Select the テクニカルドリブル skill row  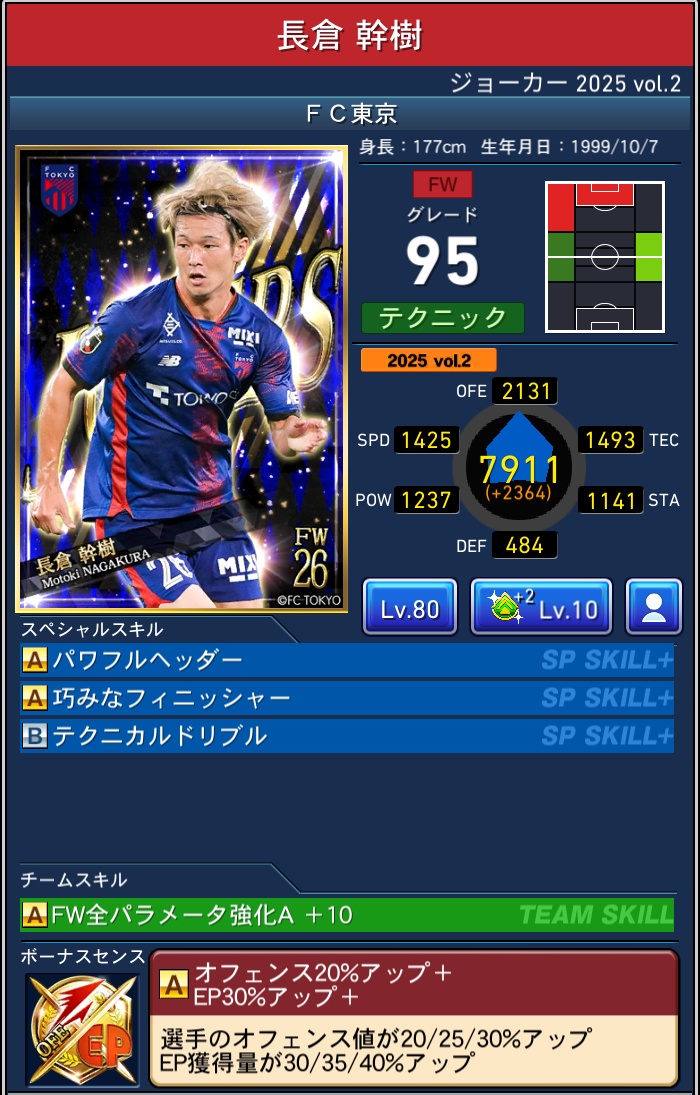[346, 736]
